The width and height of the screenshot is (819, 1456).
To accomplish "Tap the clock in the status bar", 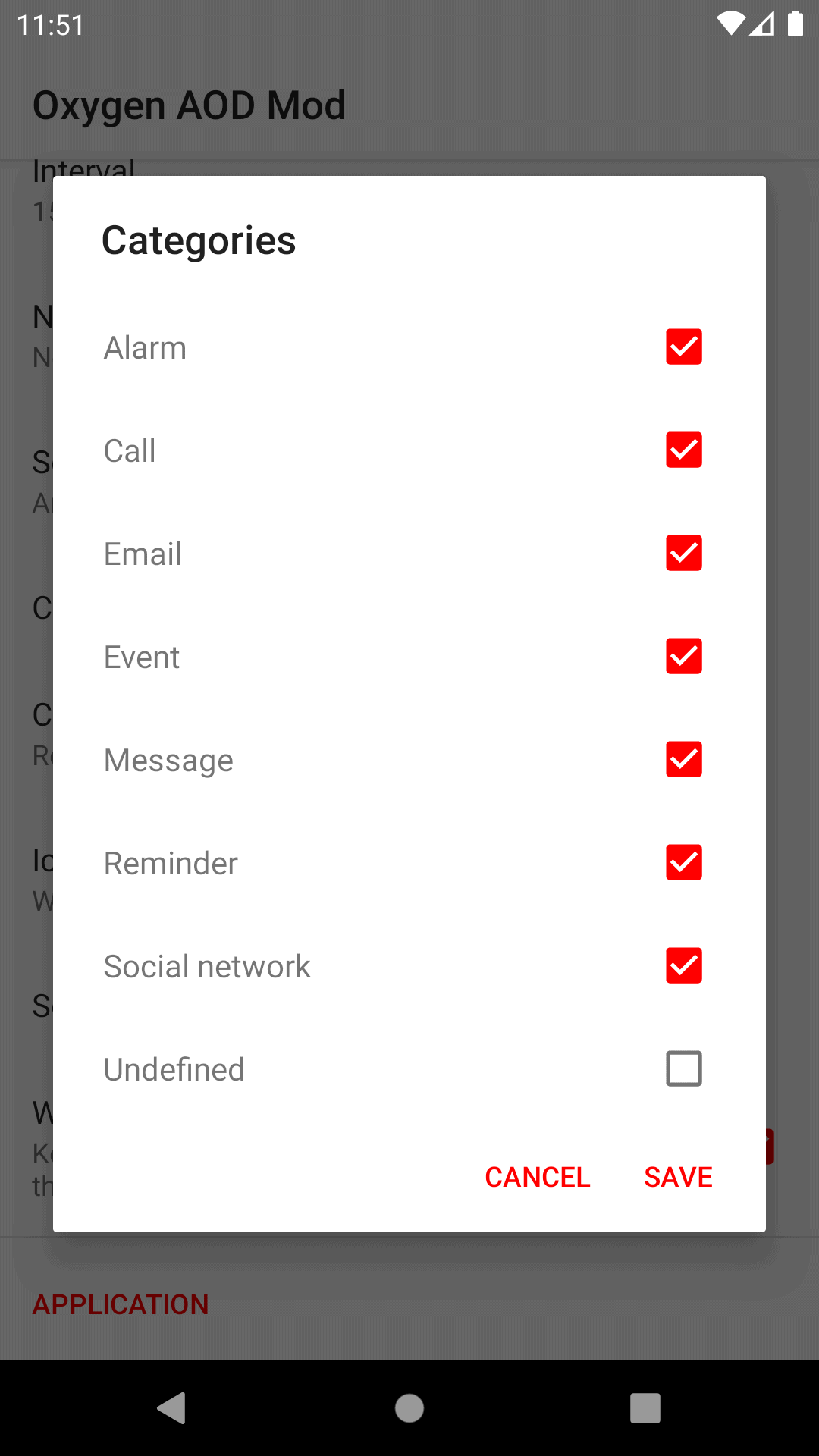I will (x=50, y=25).
